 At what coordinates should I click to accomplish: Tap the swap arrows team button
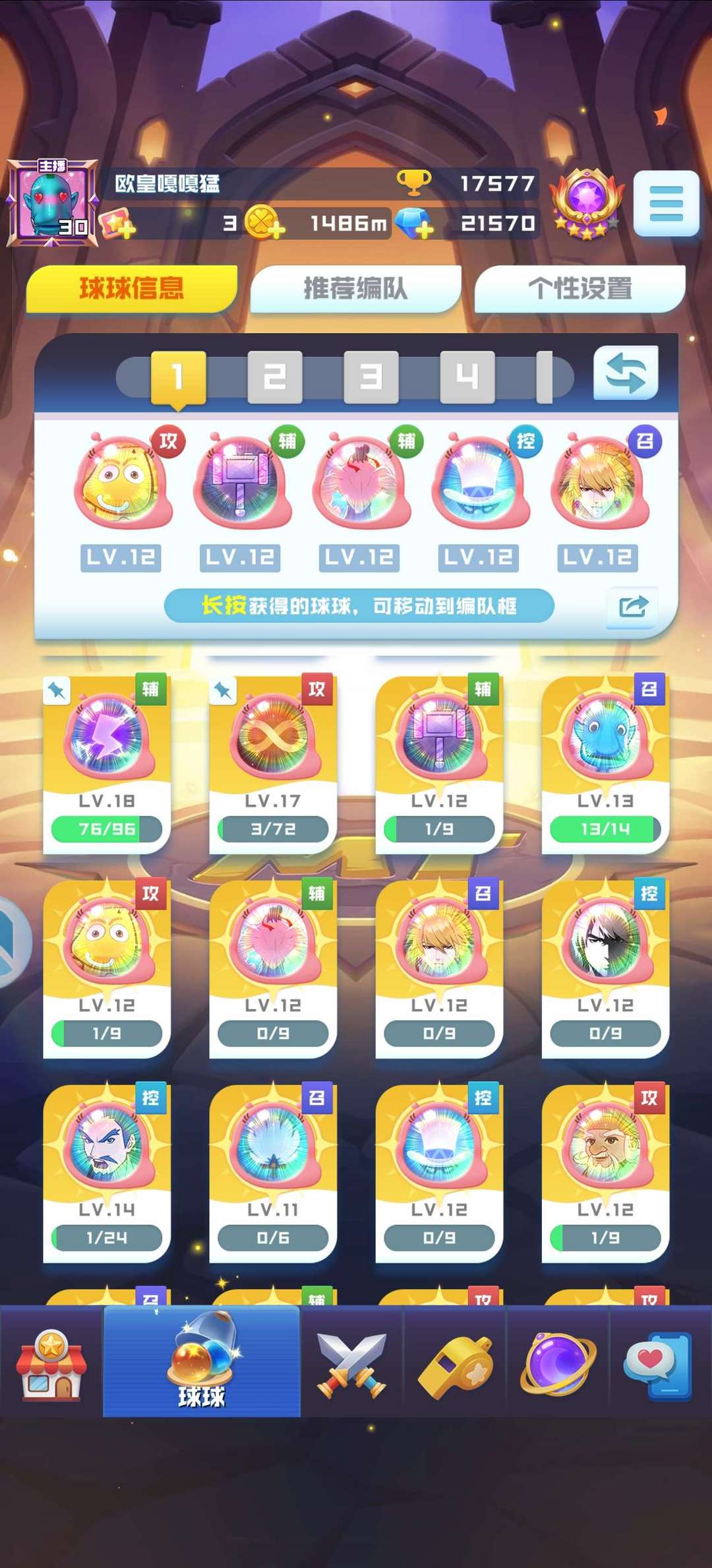[x=625, y=373]
